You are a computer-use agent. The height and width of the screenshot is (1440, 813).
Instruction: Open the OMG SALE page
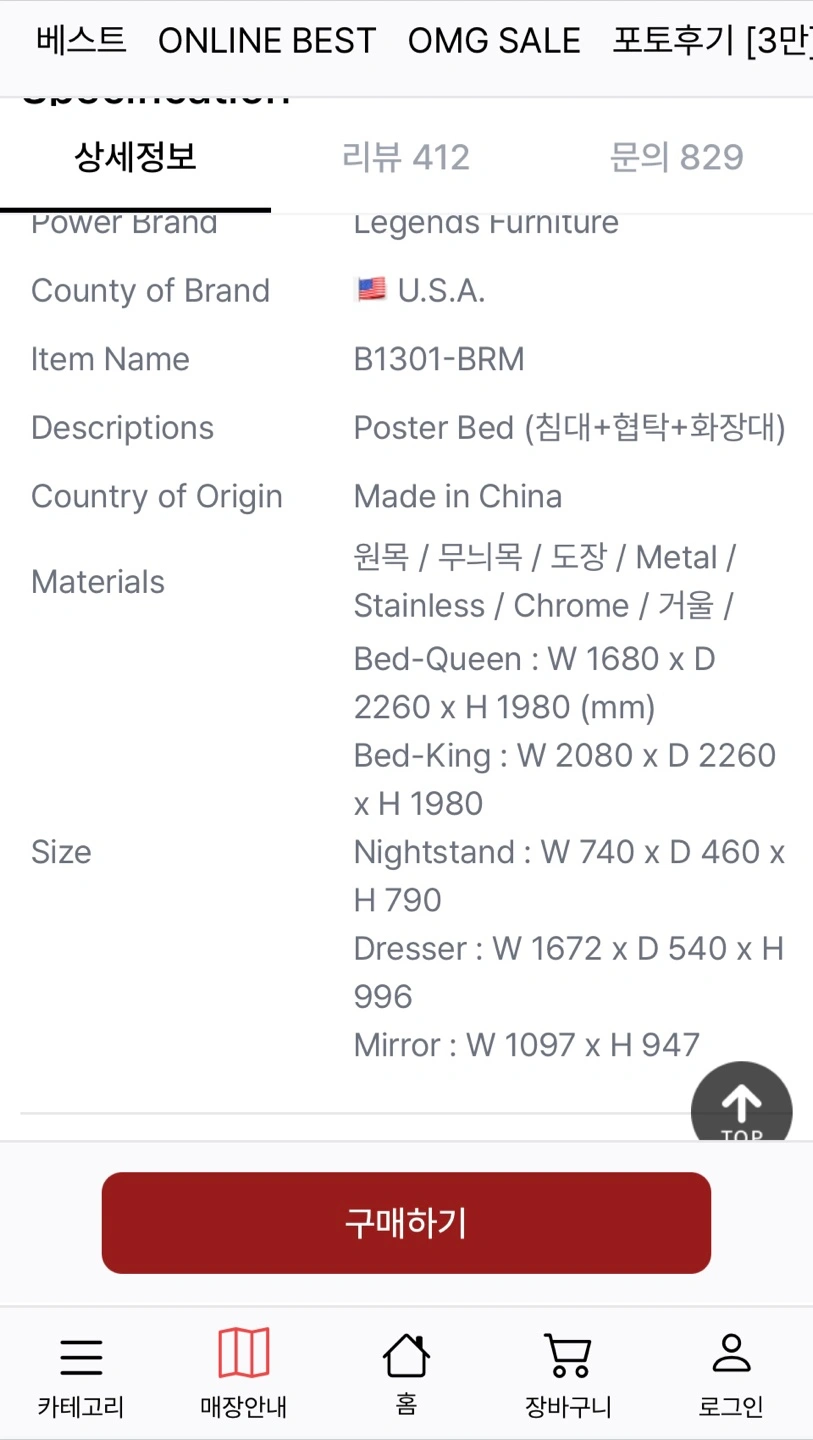494,40
